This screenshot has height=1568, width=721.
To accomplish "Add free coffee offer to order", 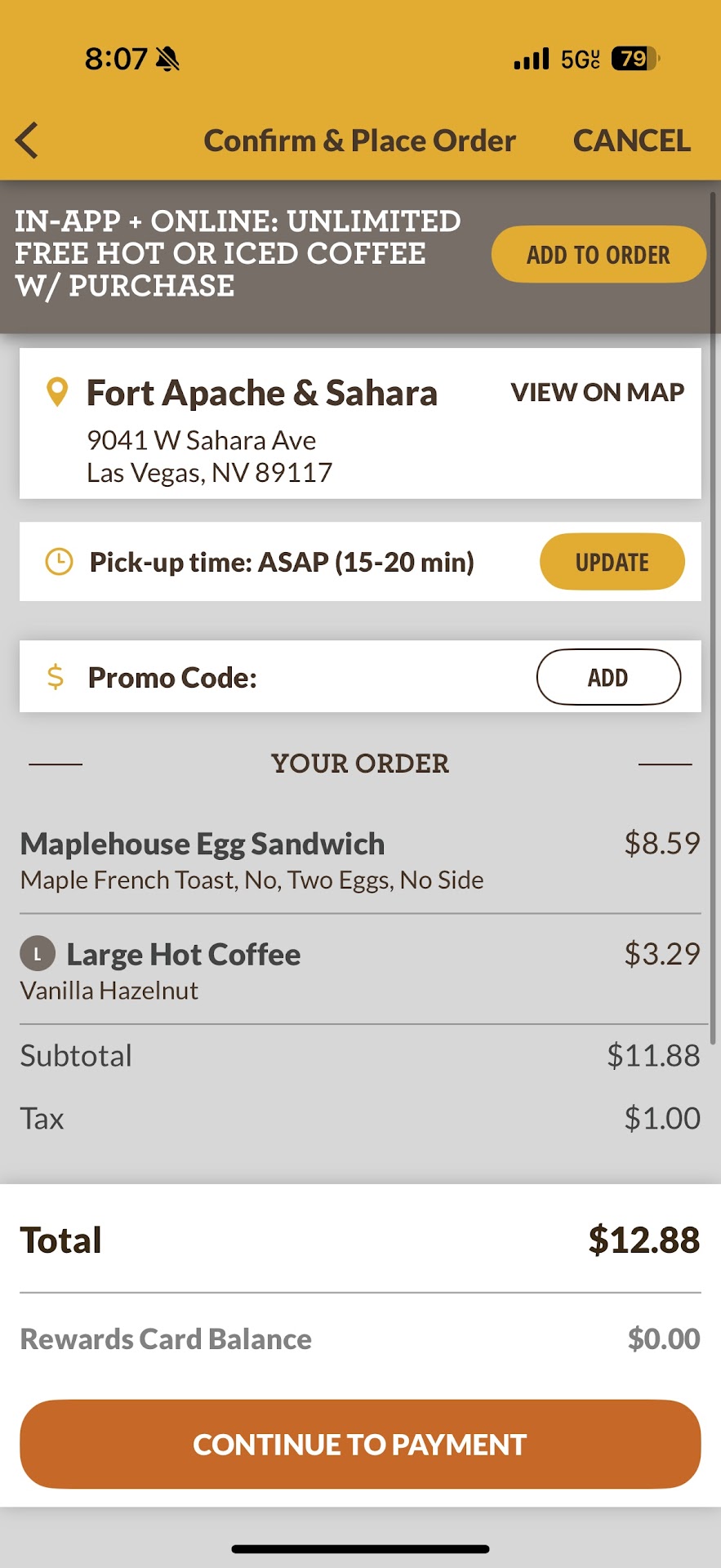I will click(x=598, y=255).
